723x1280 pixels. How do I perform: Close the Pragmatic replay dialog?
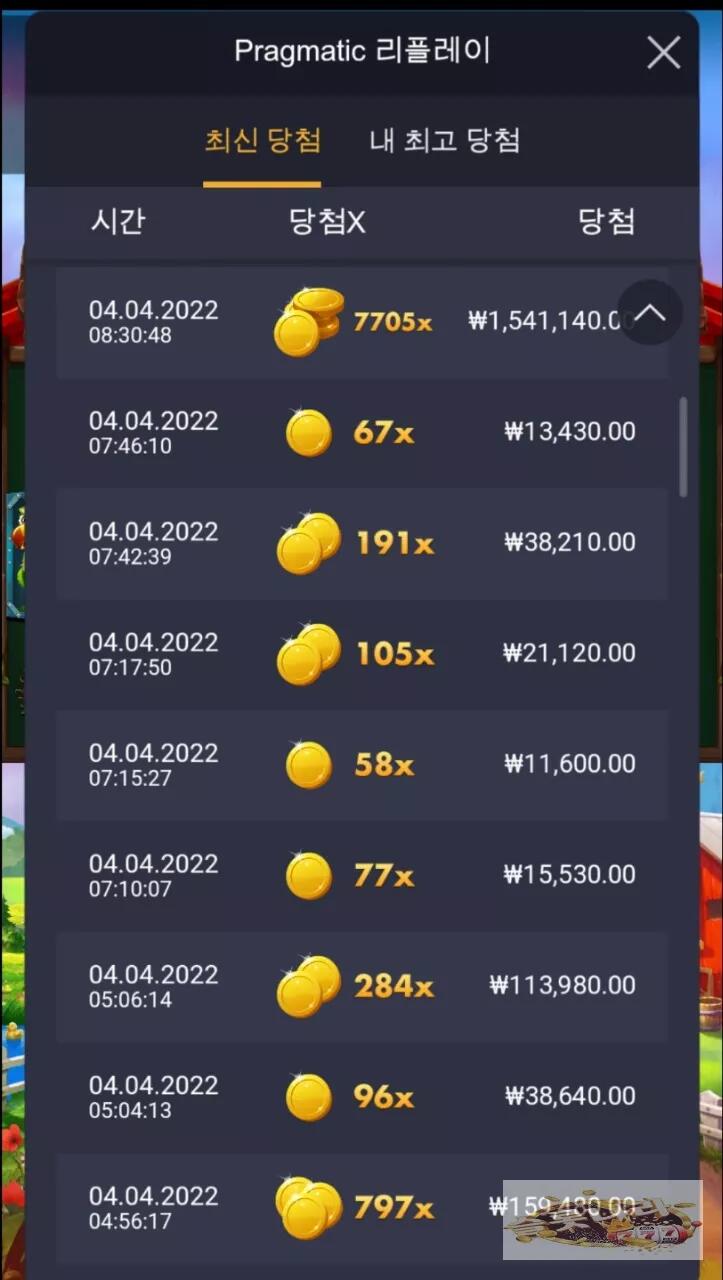point(663,52)
